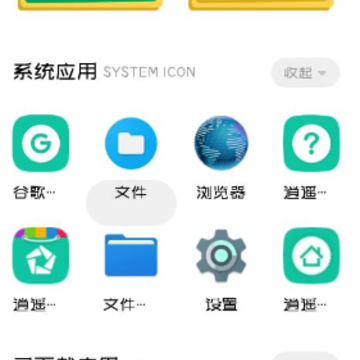Open the blue folder 文件 manager app
Image resolution: width=360 pixels, height=360 pixels.
(131, 255)
